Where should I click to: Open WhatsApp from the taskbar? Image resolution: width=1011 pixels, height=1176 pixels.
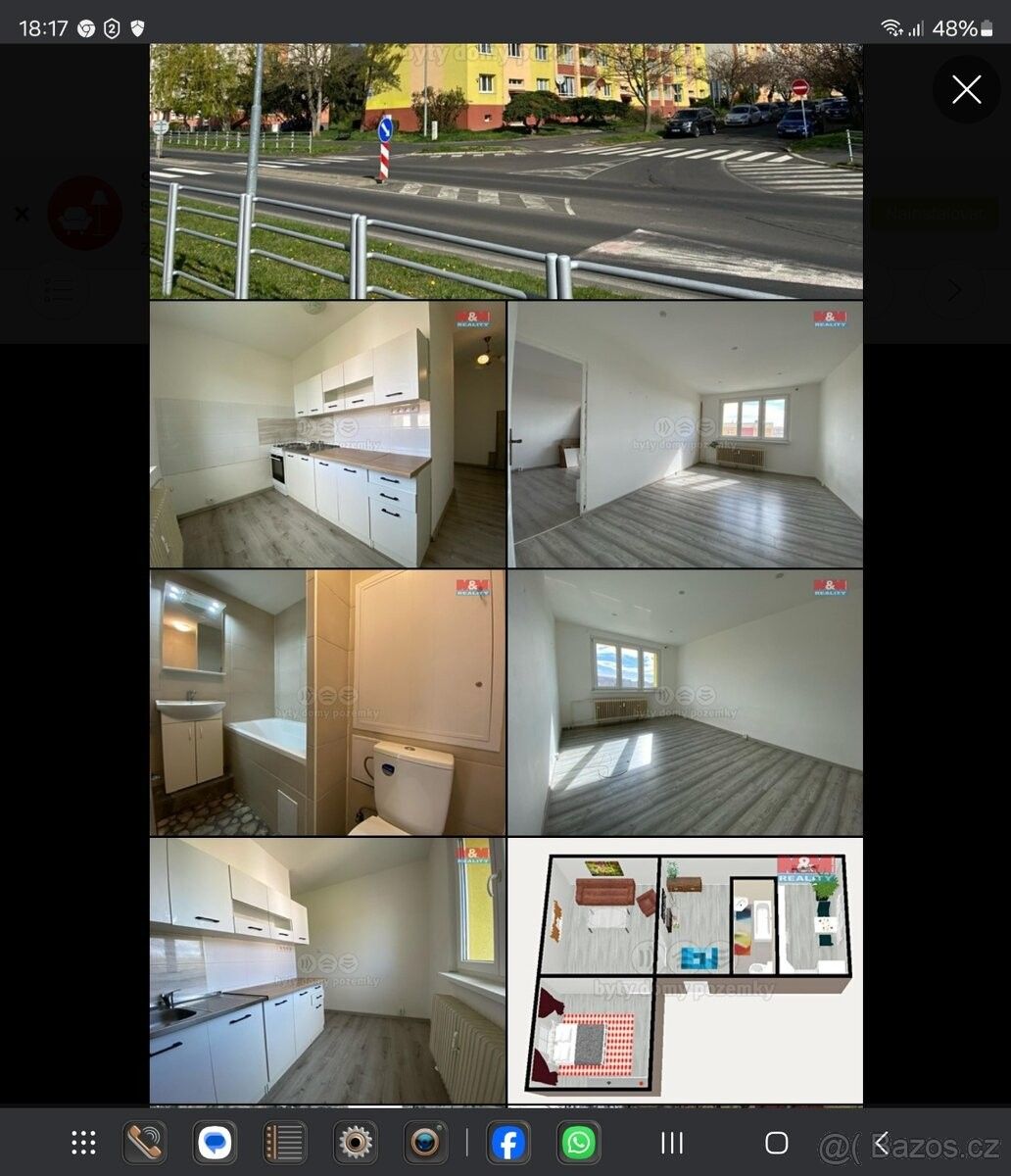pyautogui.click(x=579, y=1143)
